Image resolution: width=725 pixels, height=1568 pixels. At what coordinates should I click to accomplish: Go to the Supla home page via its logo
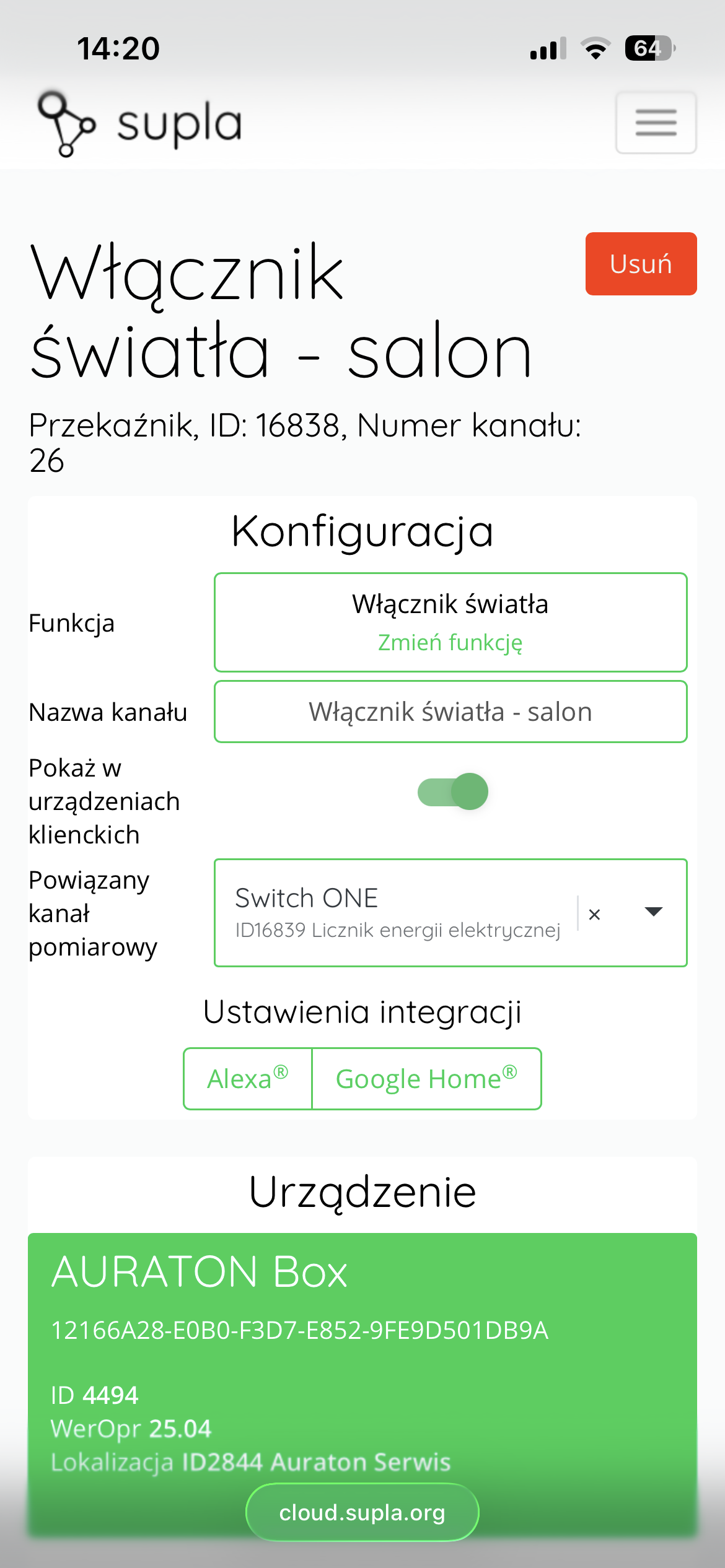click(x=139, y=123)
